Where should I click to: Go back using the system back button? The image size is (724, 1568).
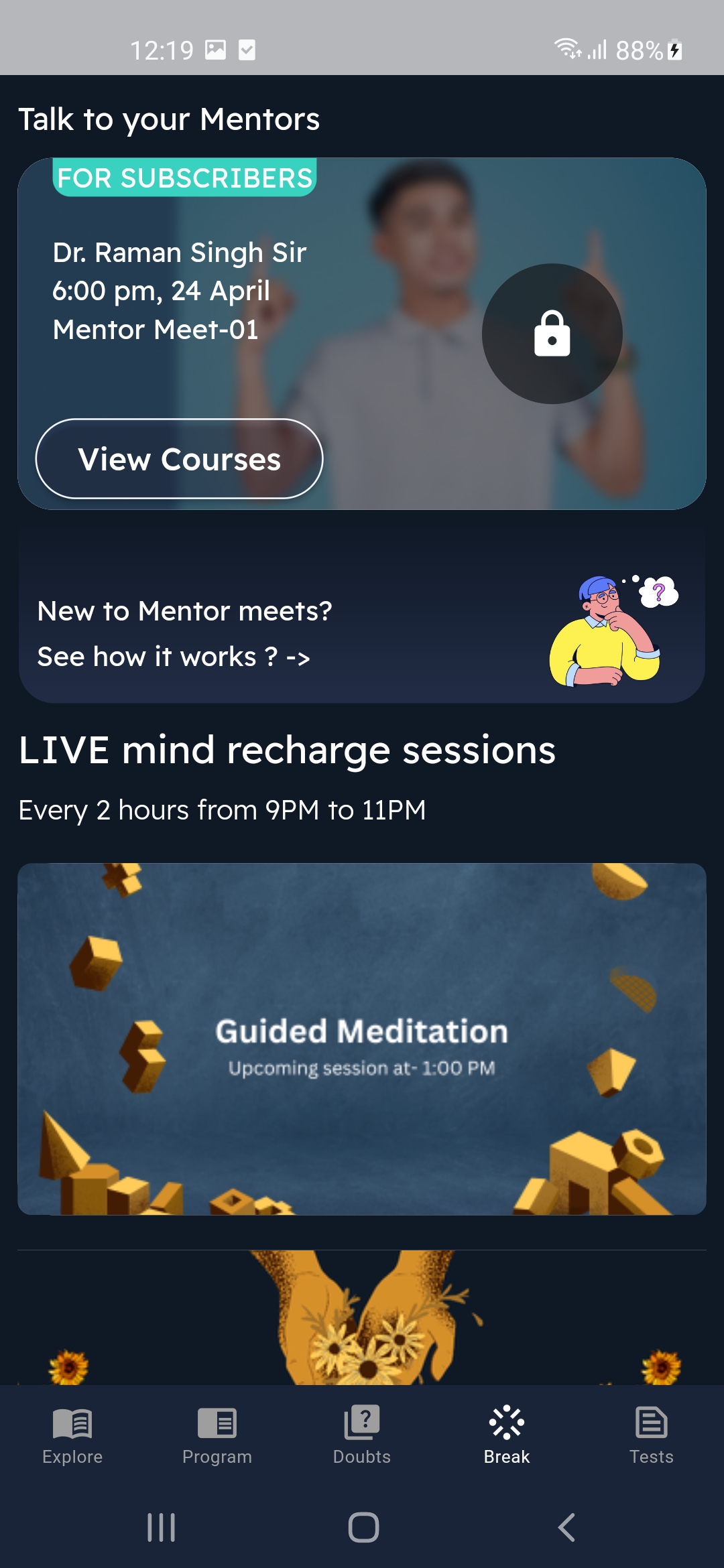tap(566, 1528)
